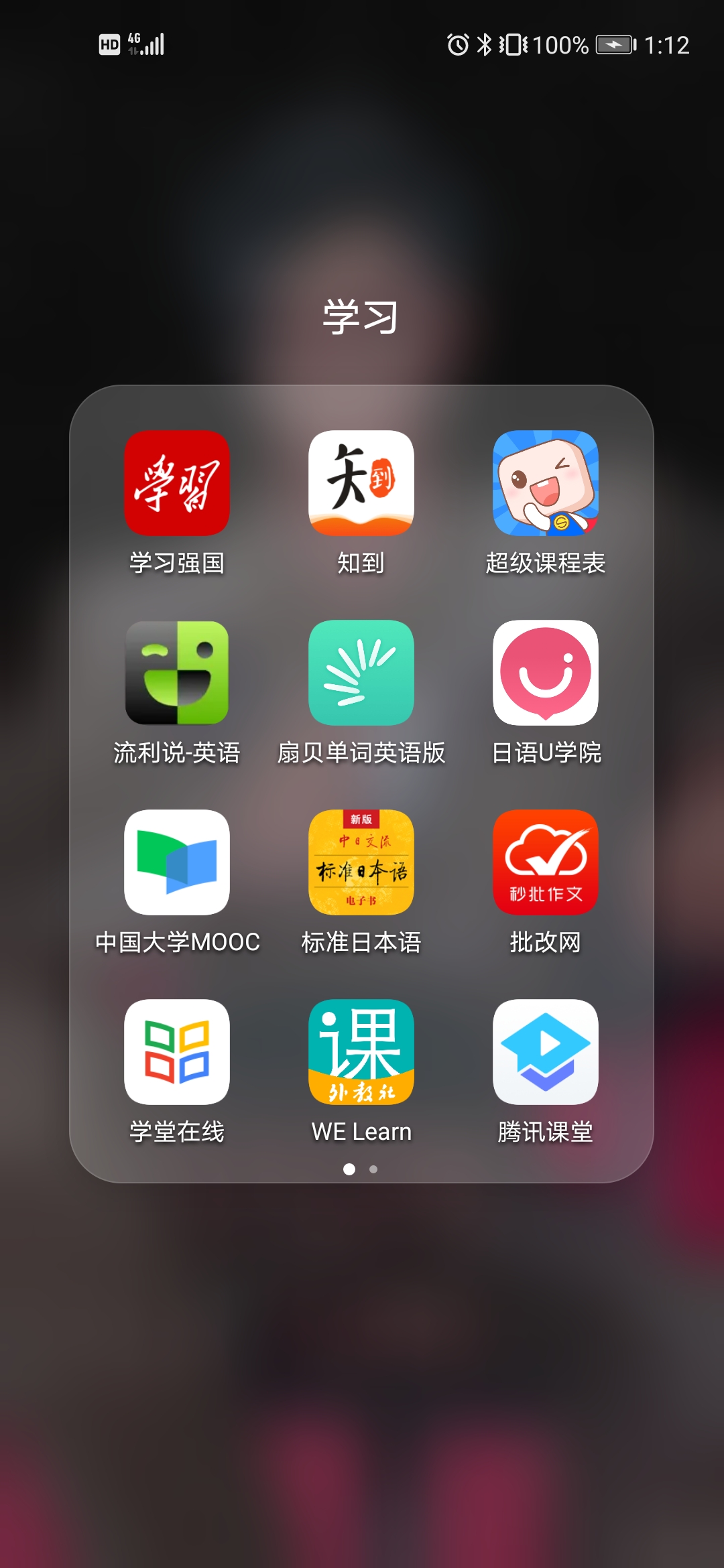Open 中国大学MOOC app

tap(177, 862)
